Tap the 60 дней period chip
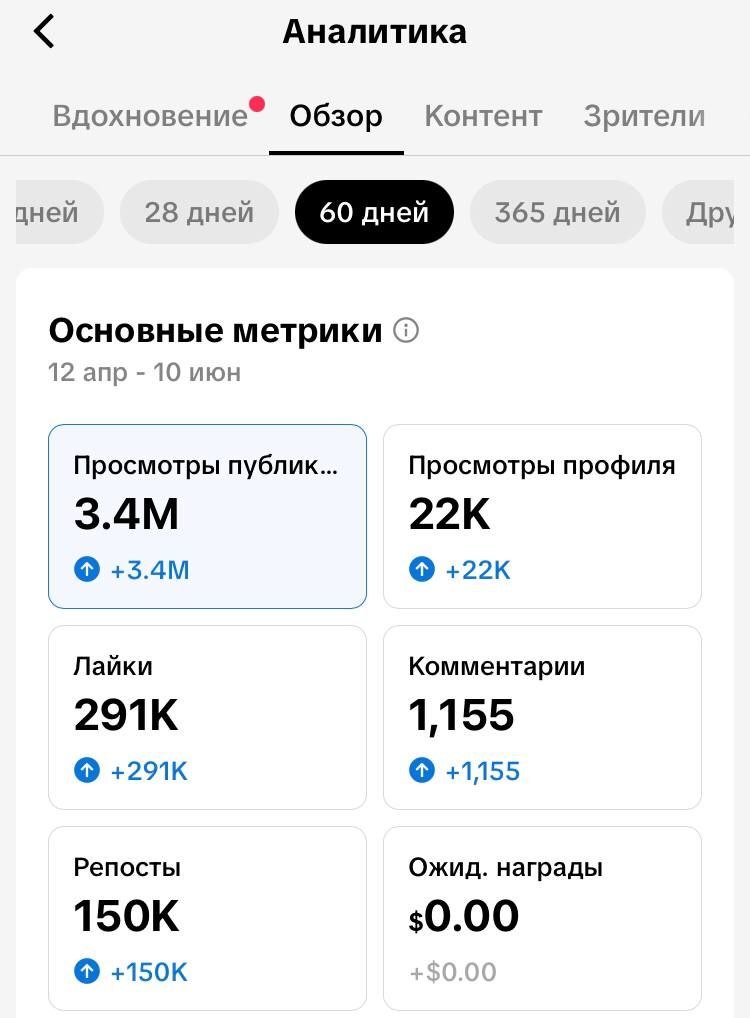 pos(374,212)
